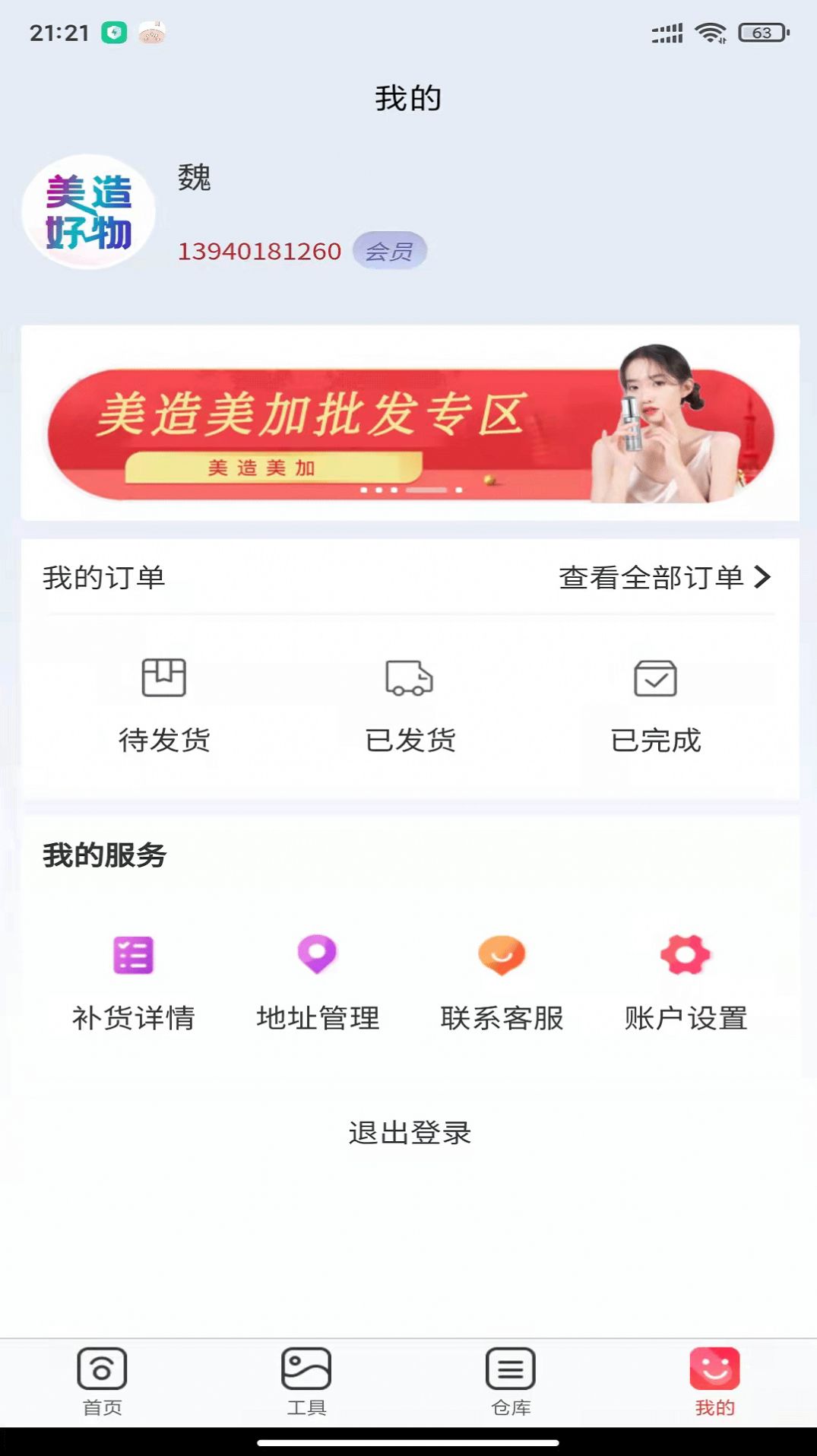Select the 首页 home tab icon
The image size is (817, 1456).
click(103, 1370)
